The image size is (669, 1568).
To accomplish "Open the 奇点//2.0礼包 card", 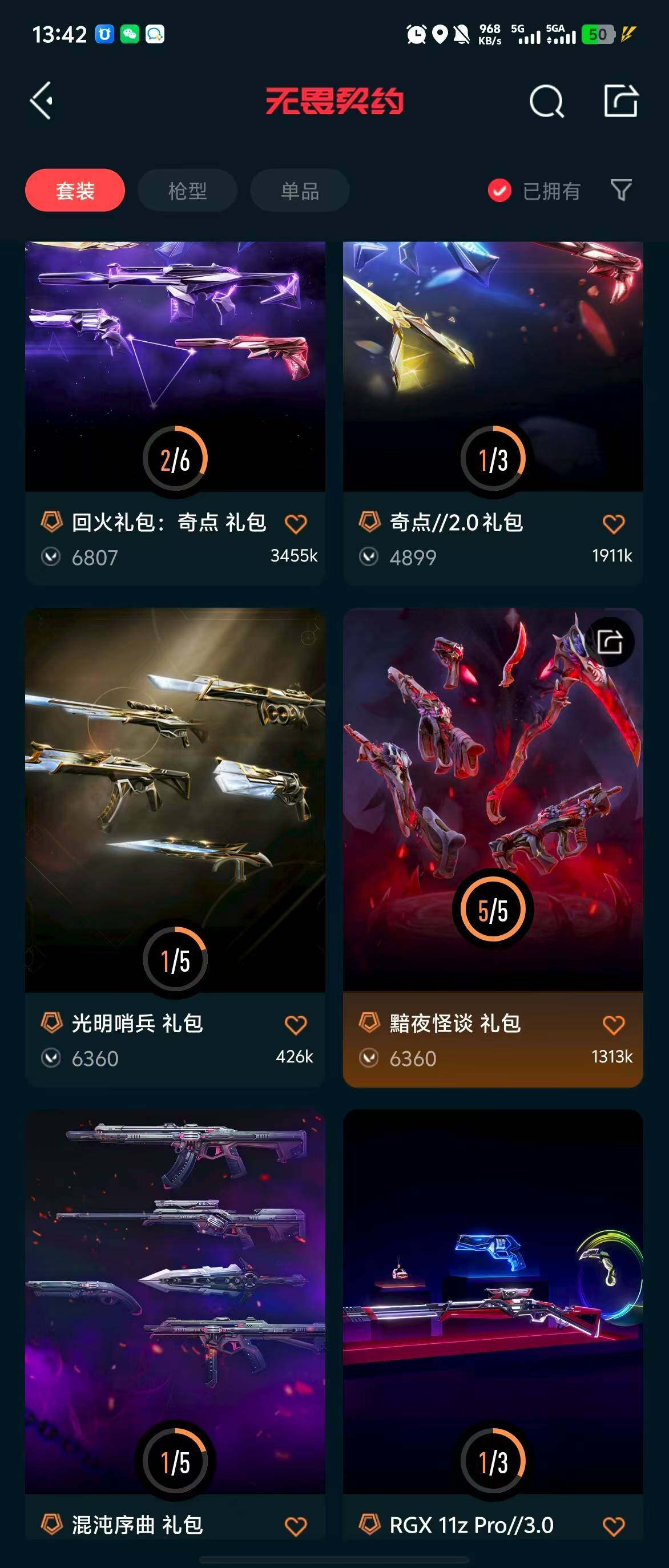I will point(493,365).
